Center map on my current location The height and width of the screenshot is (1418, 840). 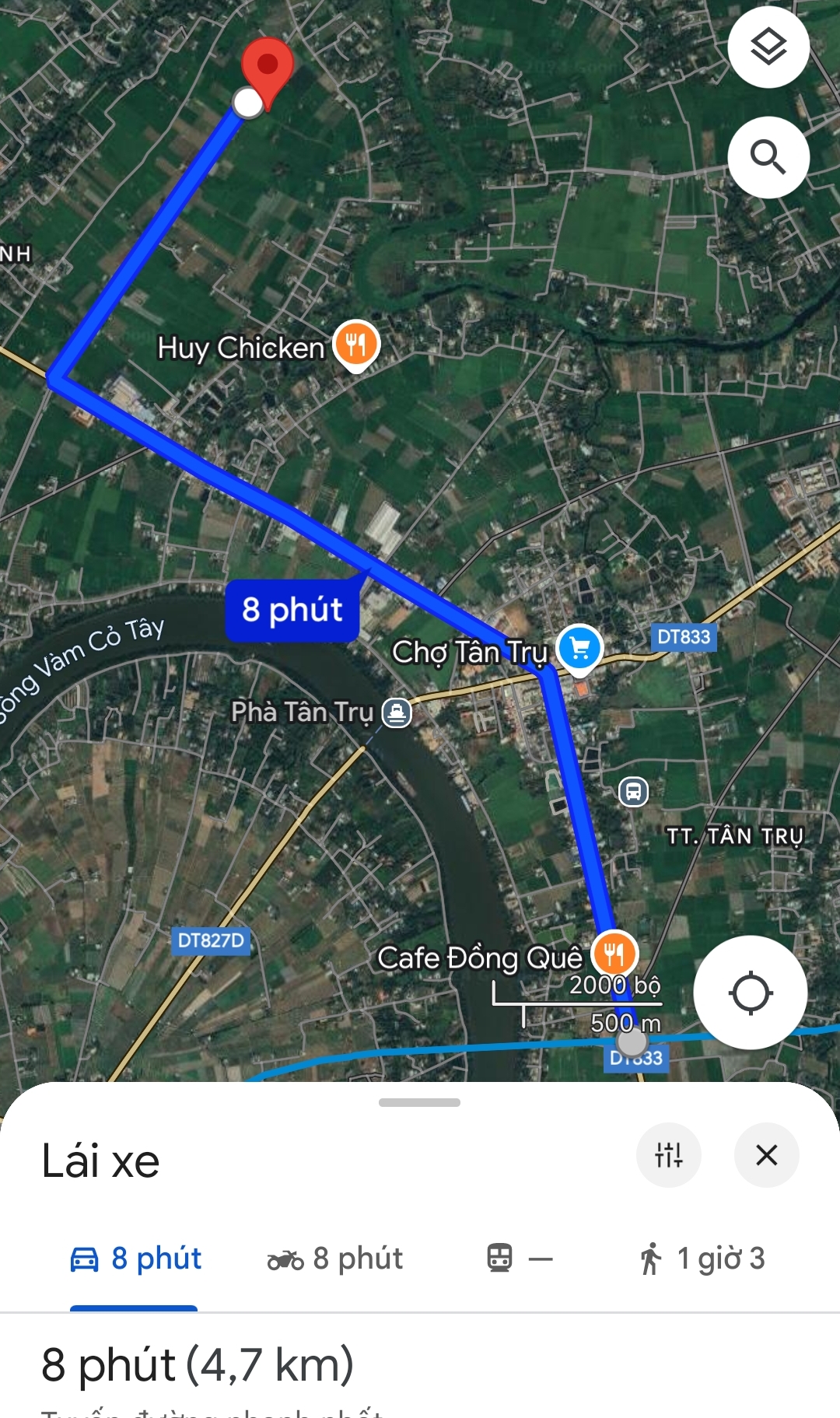pos(751,993)
